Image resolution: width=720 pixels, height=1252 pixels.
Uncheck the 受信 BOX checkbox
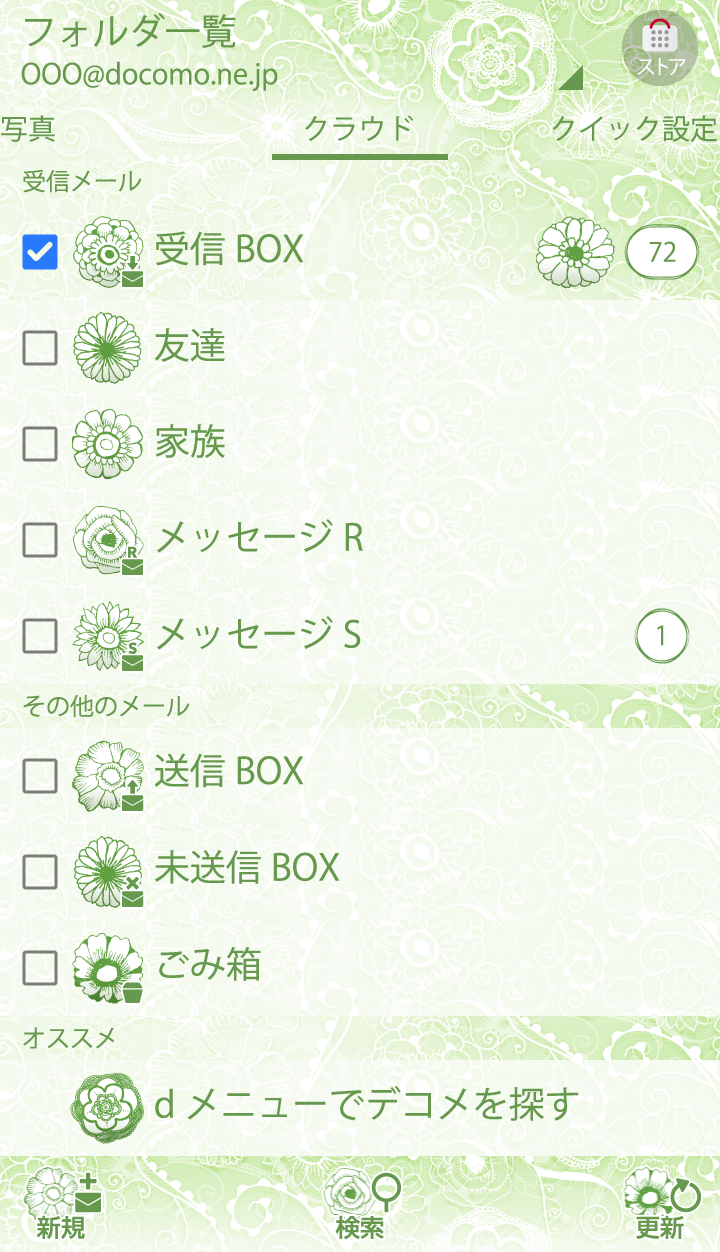pos(40,252)
